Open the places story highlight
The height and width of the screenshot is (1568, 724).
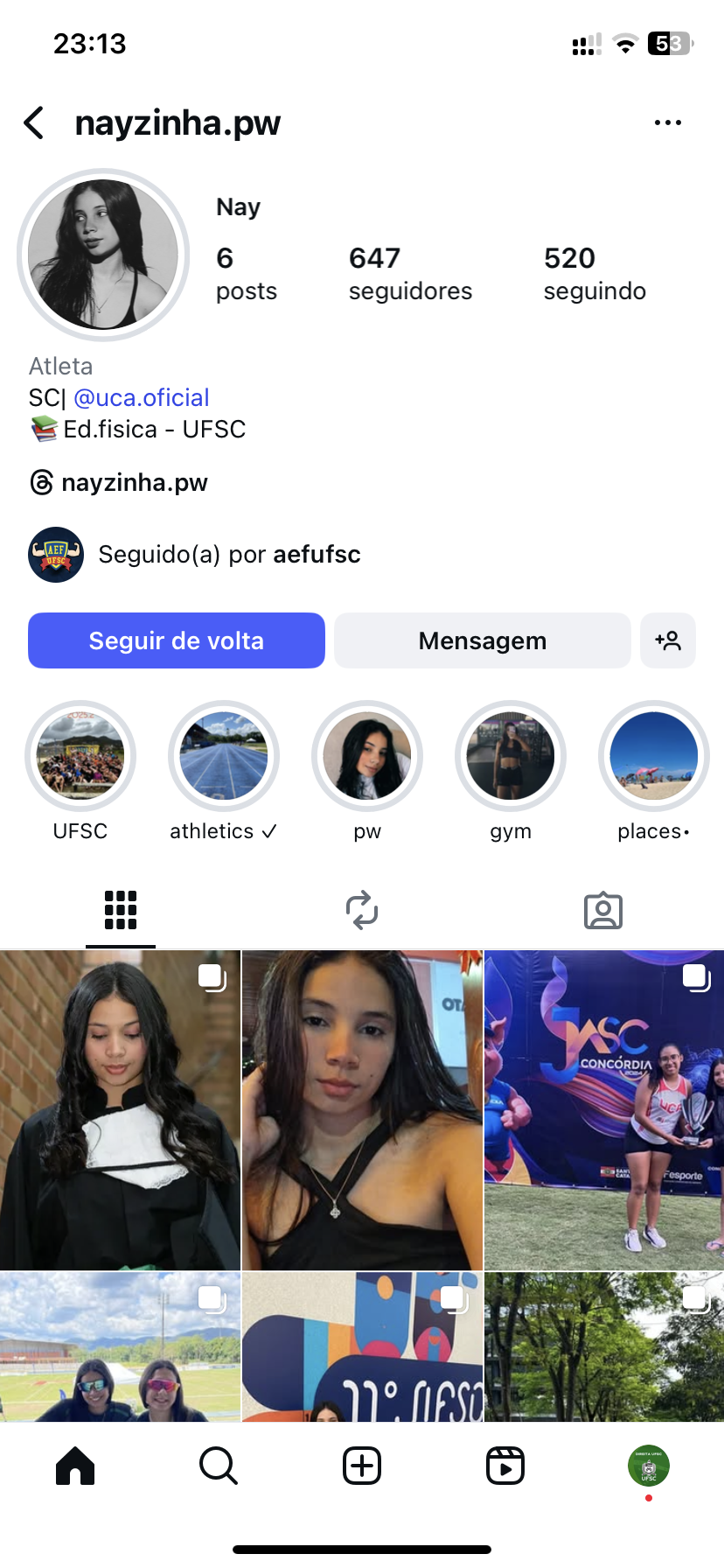click(x=654, y=756)
